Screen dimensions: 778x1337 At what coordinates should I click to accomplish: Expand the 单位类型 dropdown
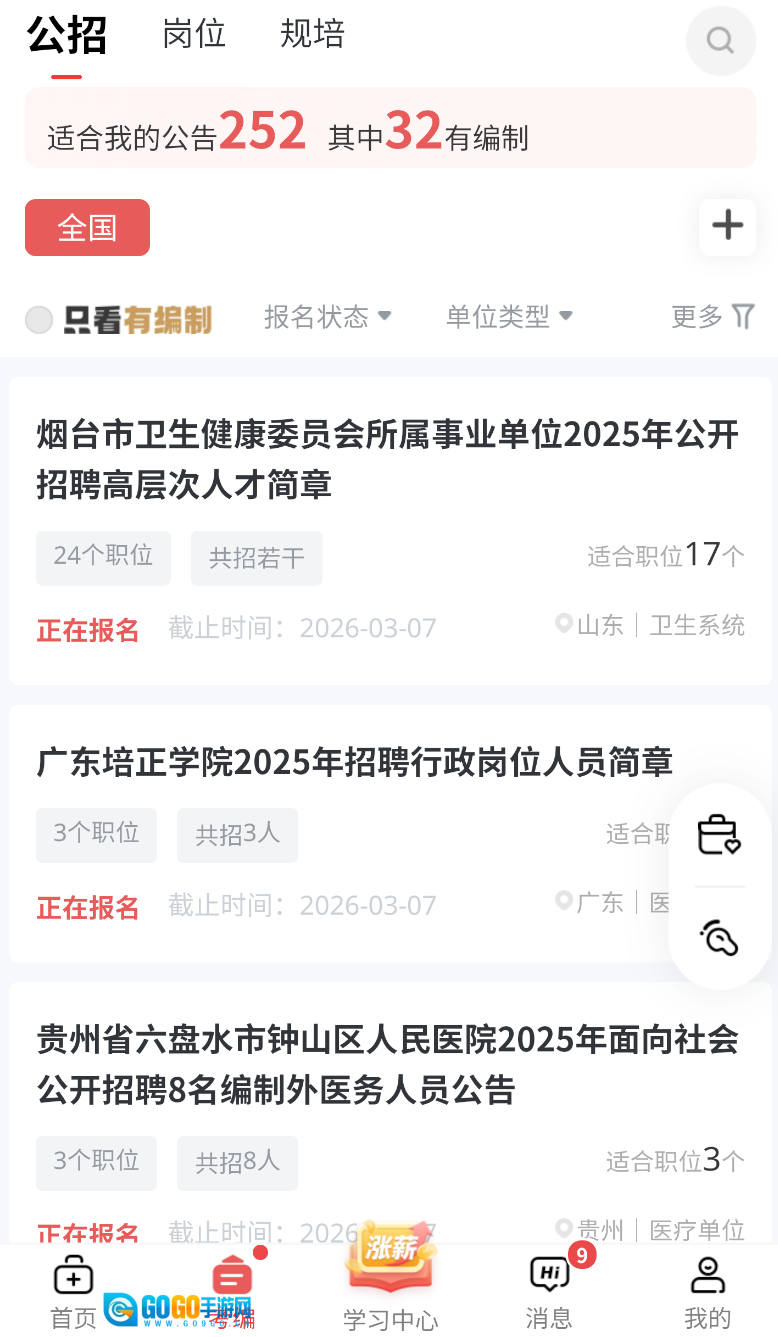(x=509, y=316)
